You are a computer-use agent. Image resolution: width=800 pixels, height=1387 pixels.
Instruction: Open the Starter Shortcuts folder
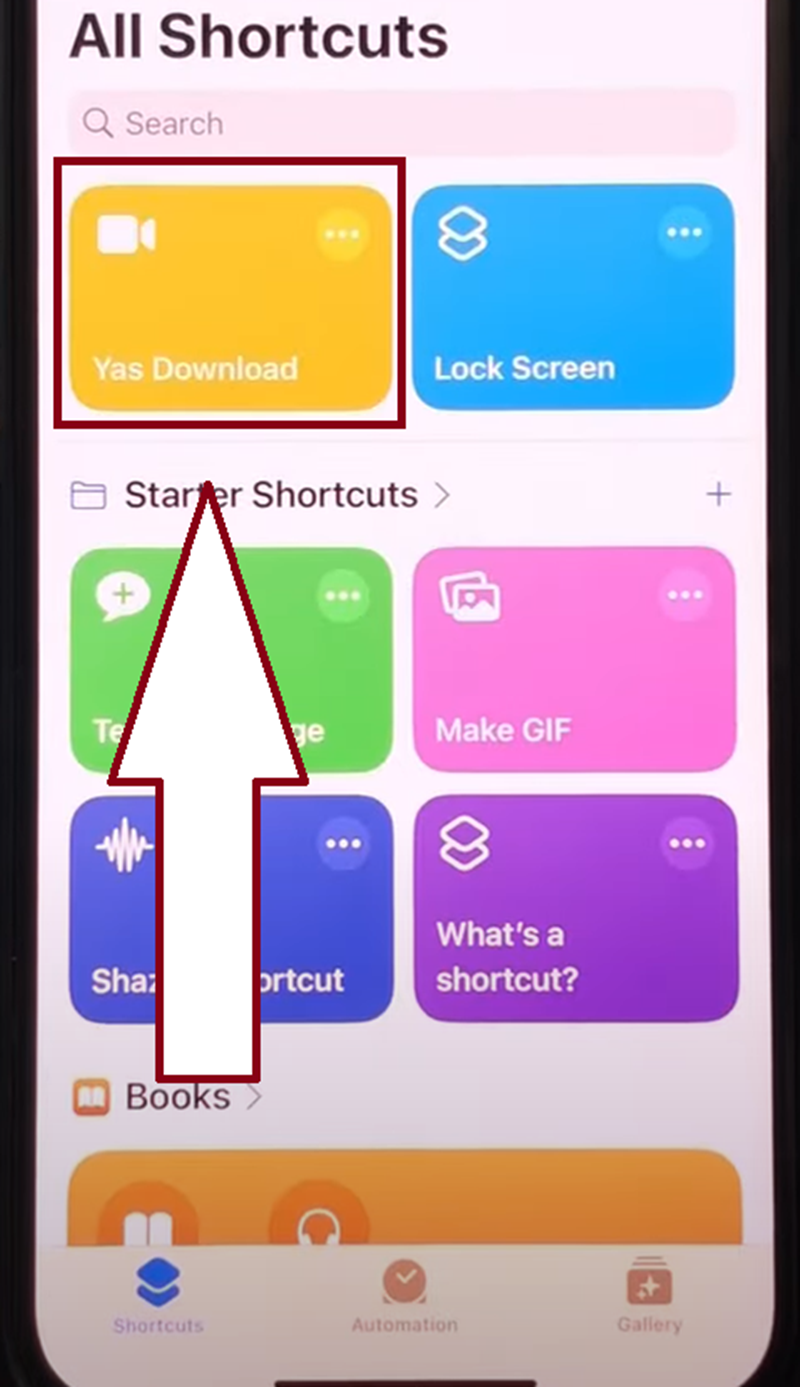tap(270, 495)
